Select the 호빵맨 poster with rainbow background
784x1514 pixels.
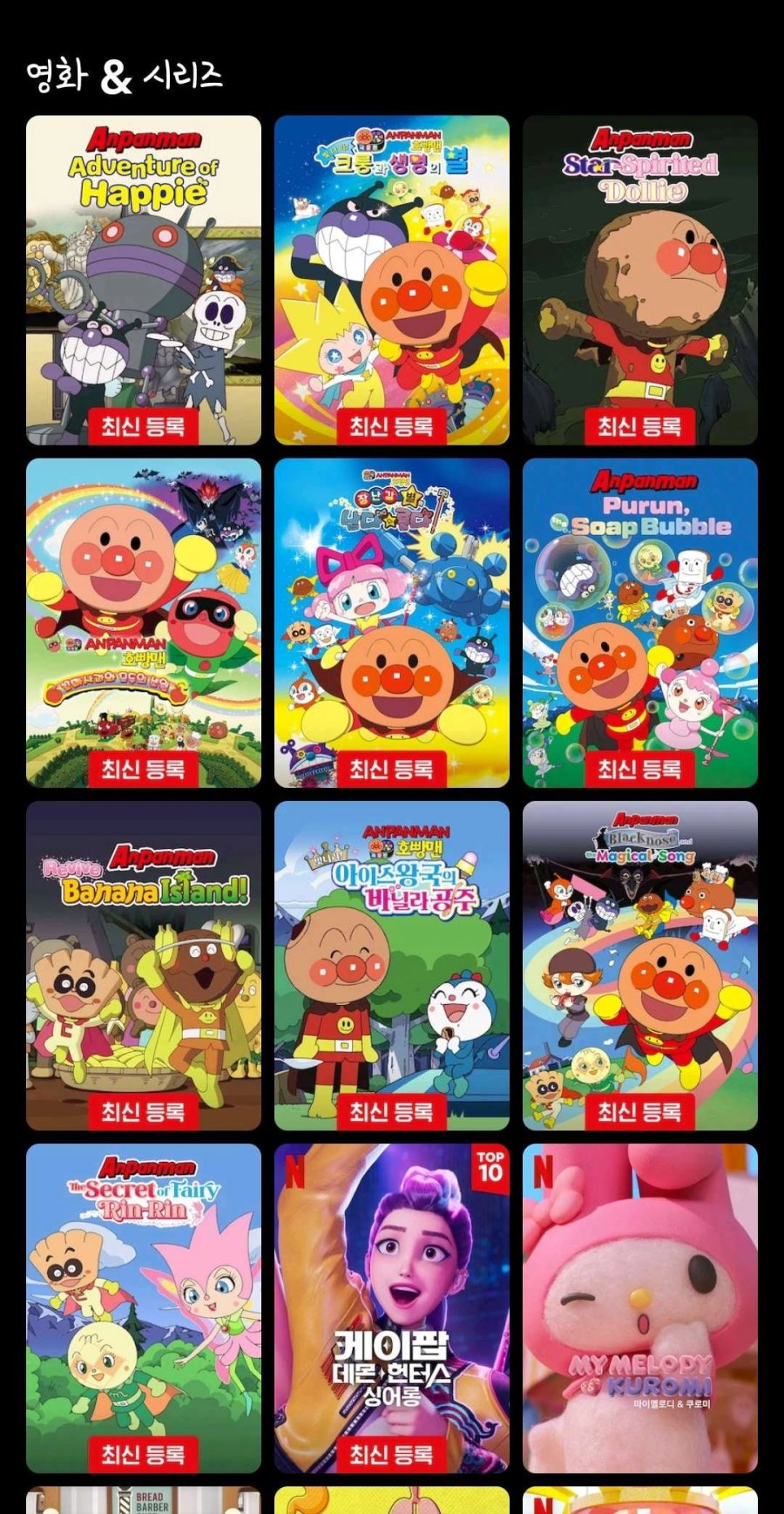(144, 622)
